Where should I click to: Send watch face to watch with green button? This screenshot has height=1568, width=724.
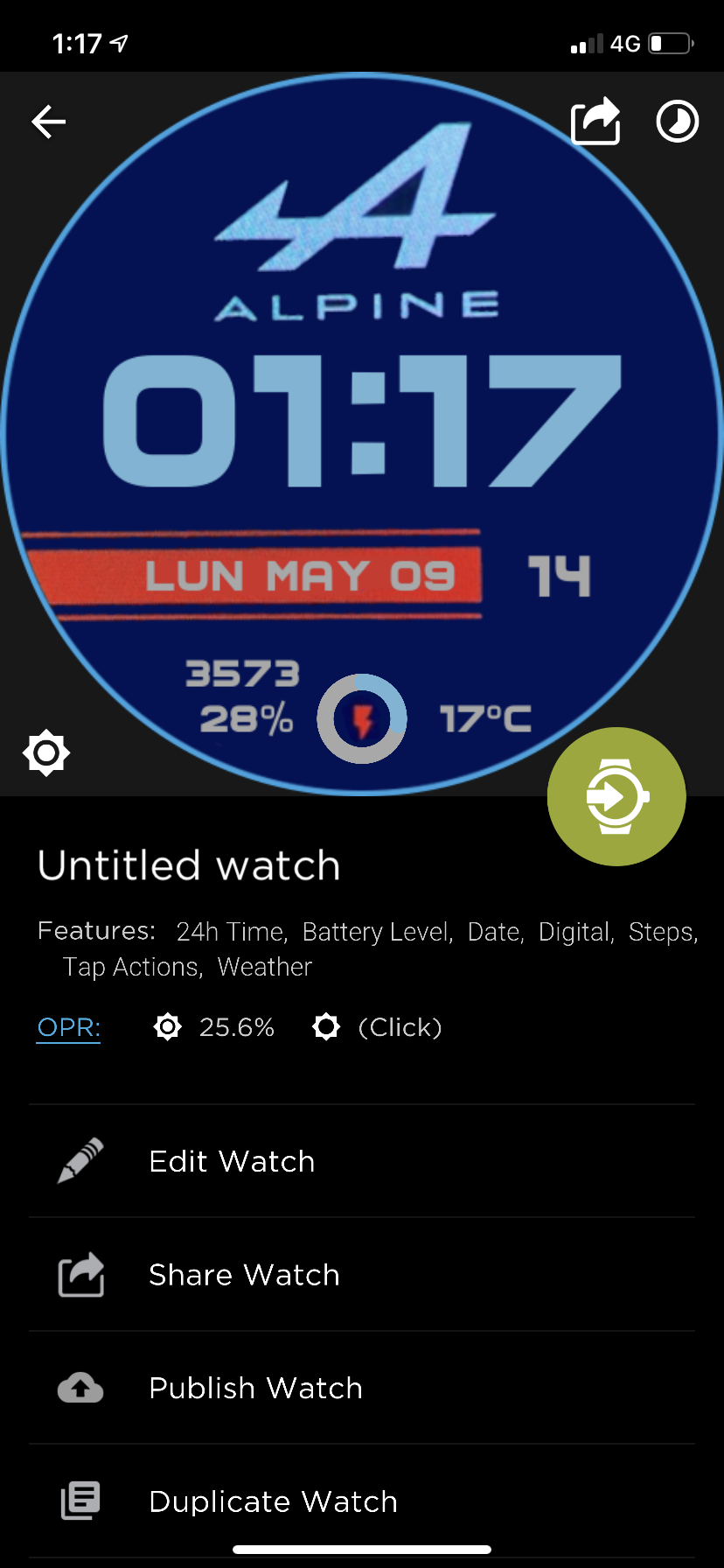tap(616, 796)
